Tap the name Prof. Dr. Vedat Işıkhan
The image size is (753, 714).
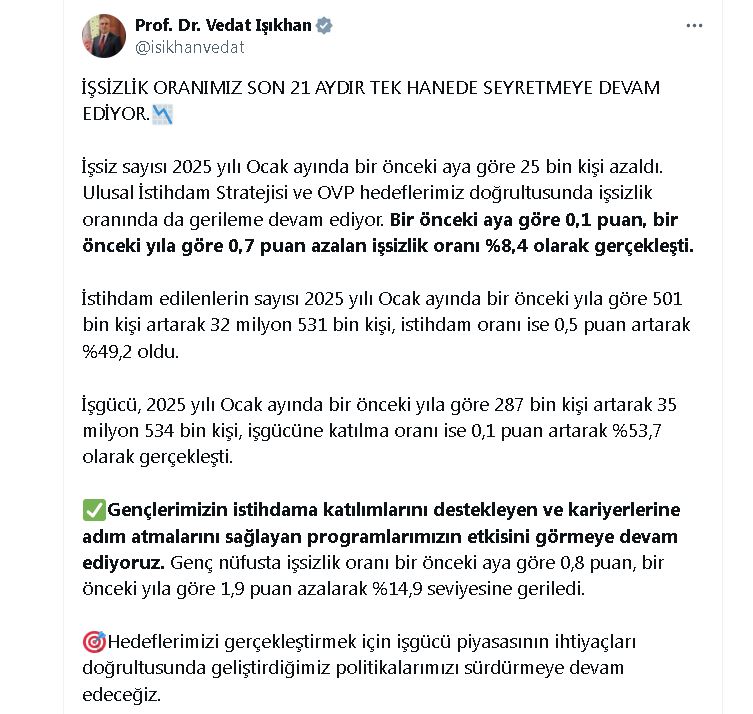pos(222,26)
